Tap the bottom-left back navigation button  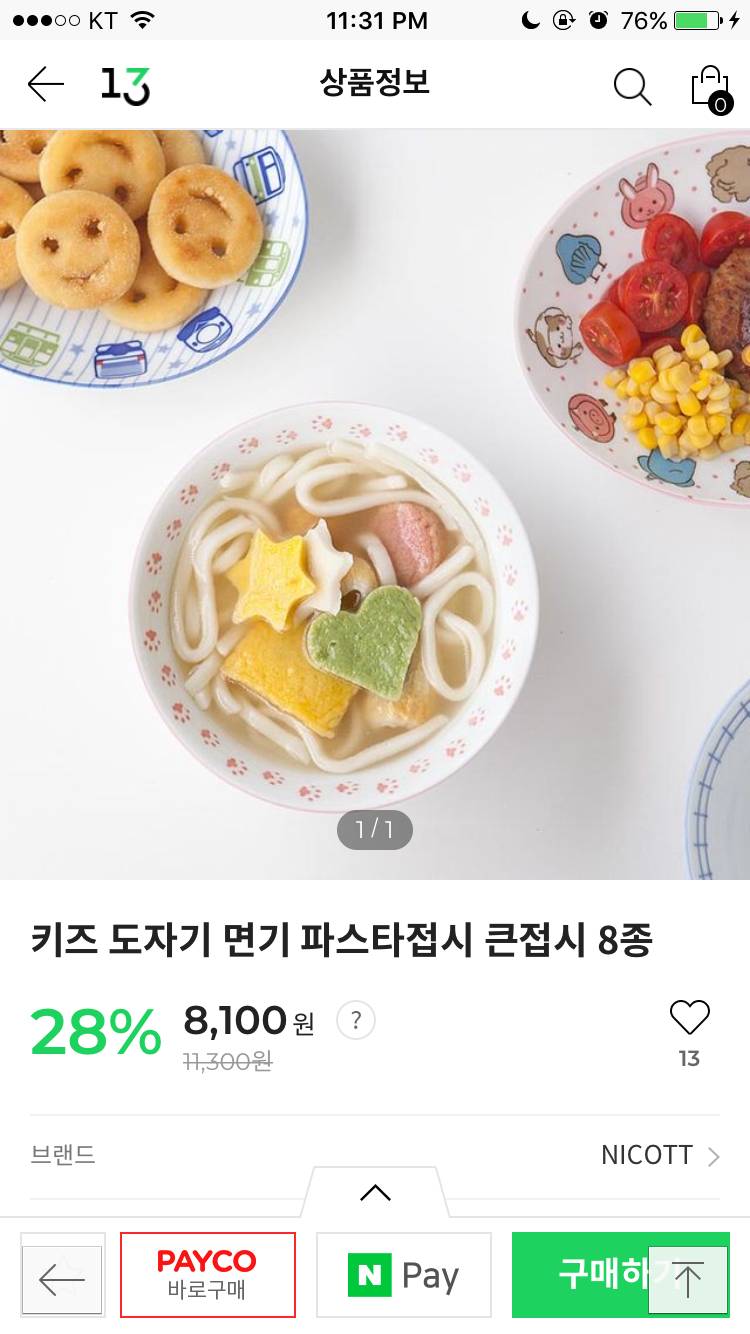pyautogui.click(x=62, y=1275)
